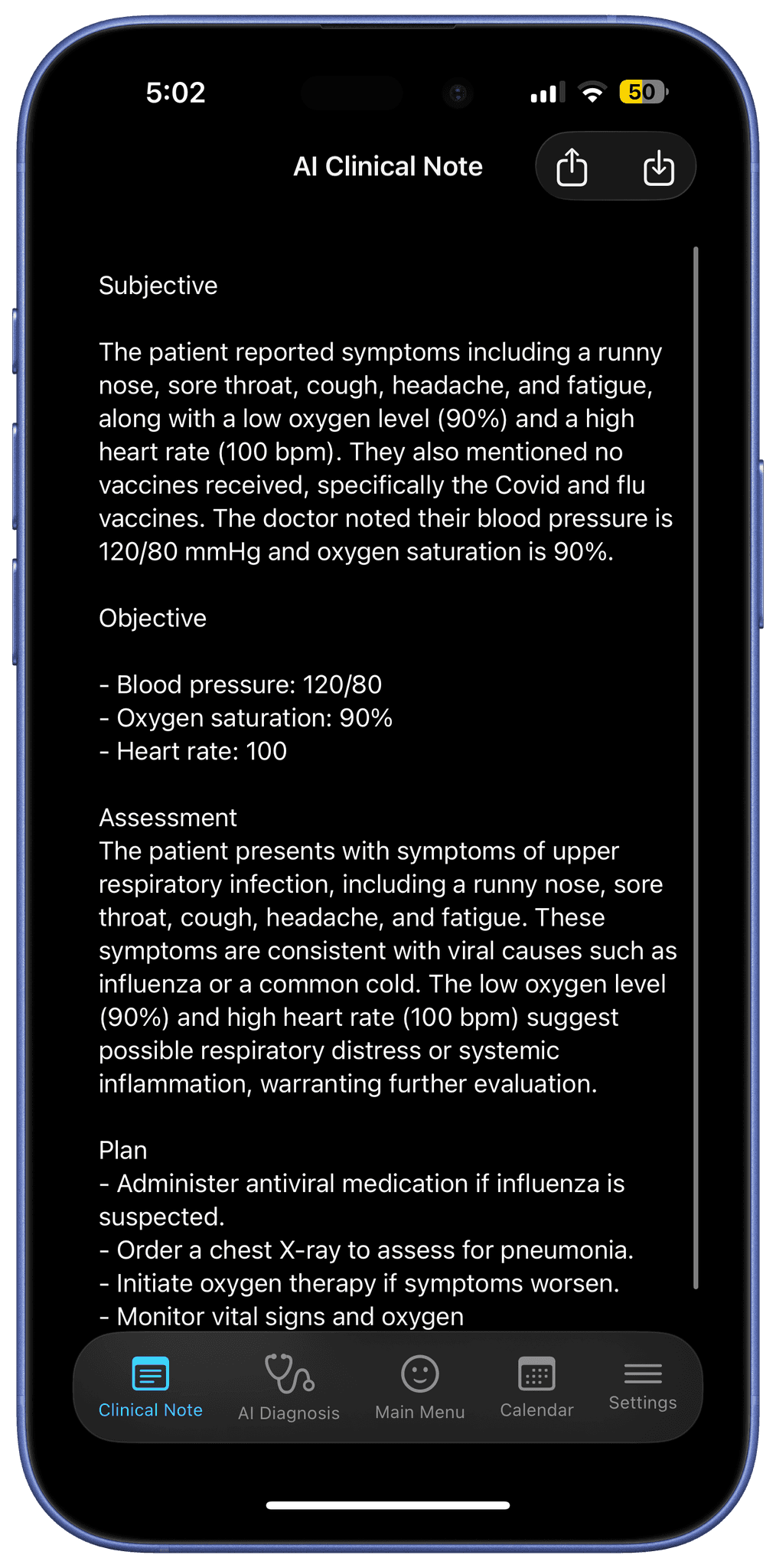Open the Calendar tab

point(536,1387)
